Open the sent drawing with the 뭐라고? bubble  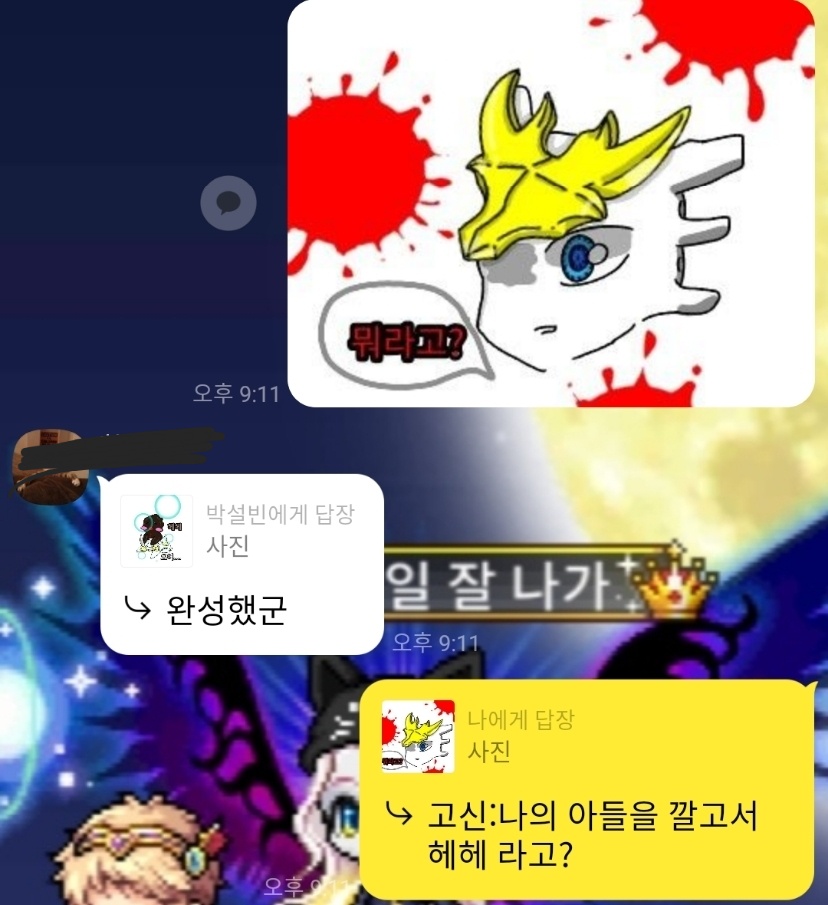[x=551, y=203]
